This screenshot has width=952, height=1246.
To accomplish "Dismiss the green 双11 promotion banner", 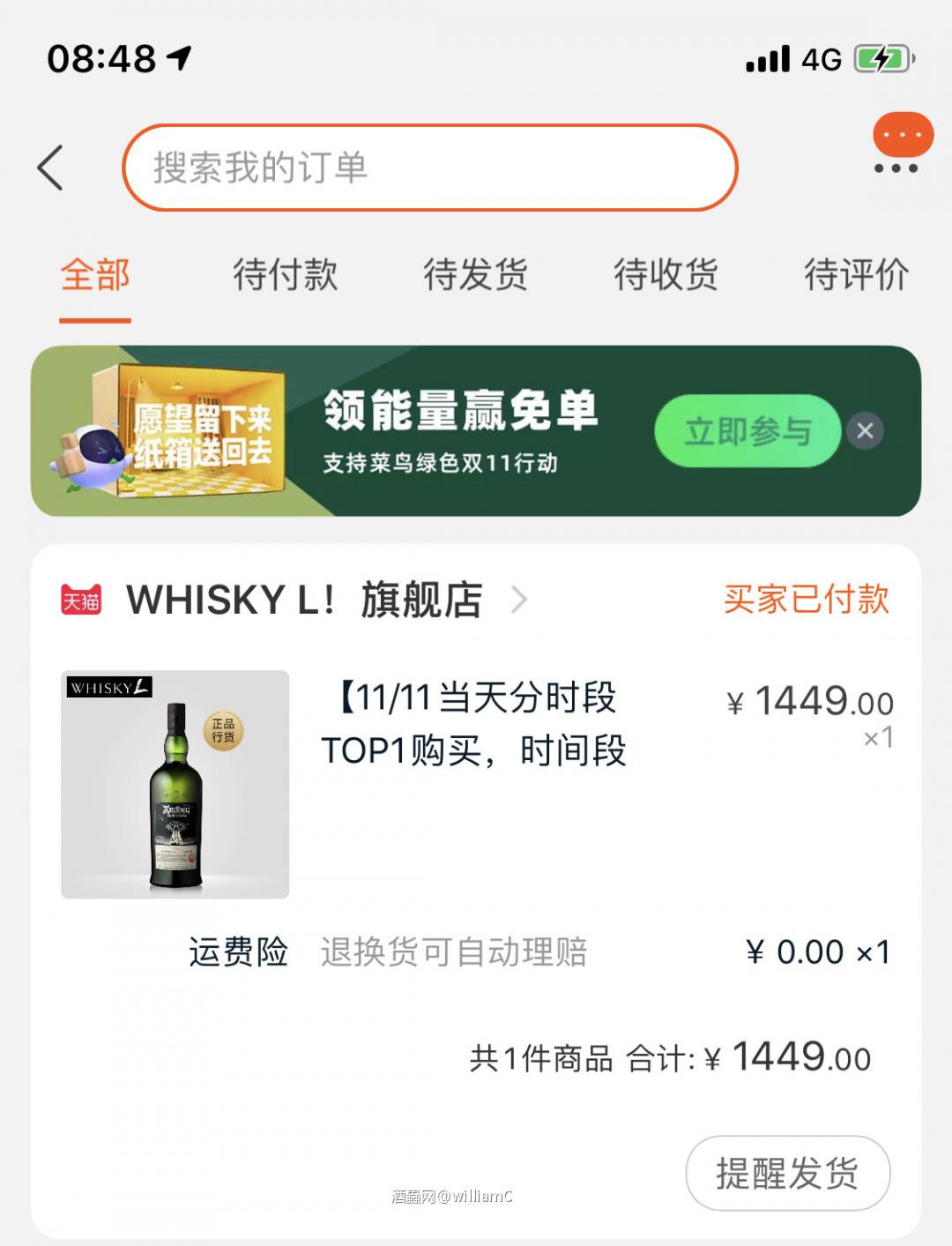I will tap(865, 431).
